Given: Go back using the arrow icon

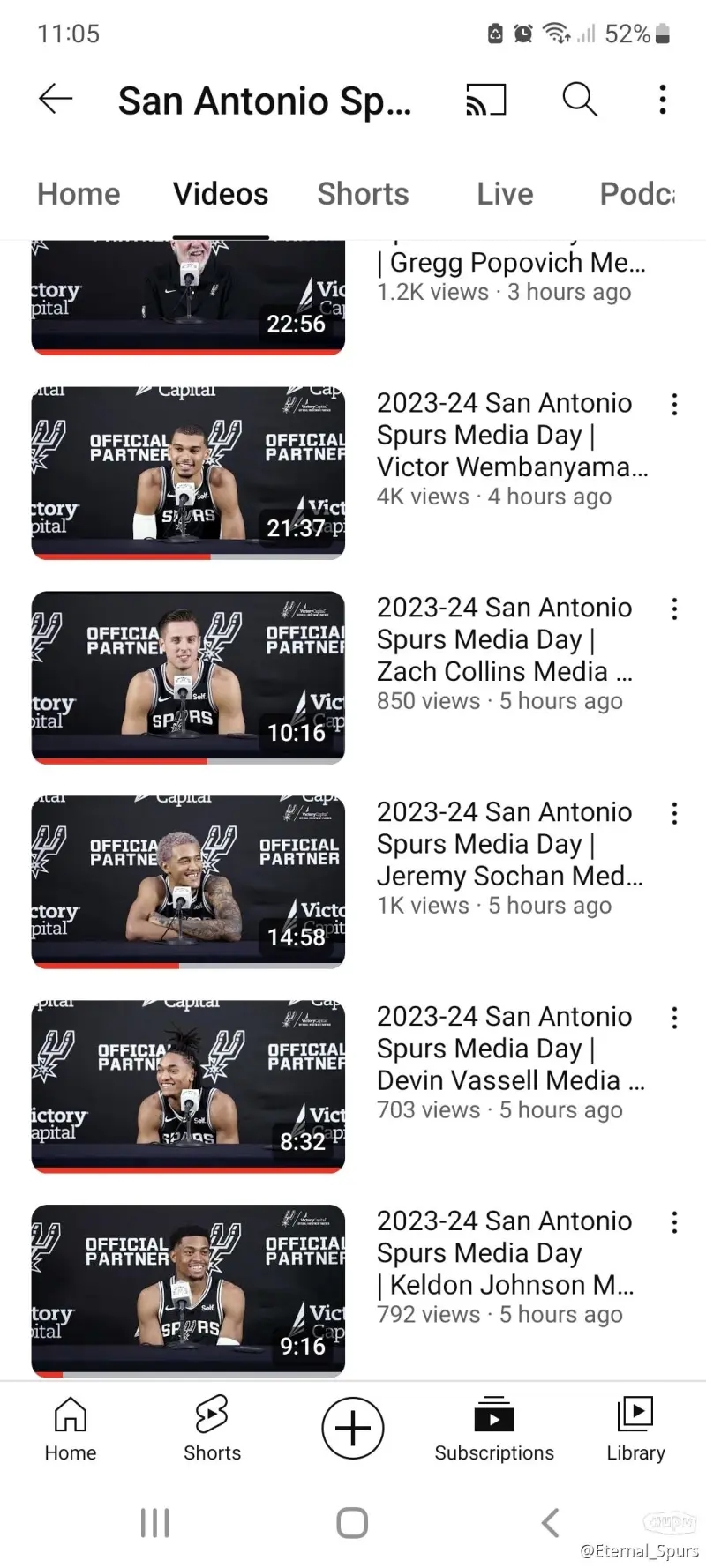Looking at the screenshot, I should coord(56,99).
